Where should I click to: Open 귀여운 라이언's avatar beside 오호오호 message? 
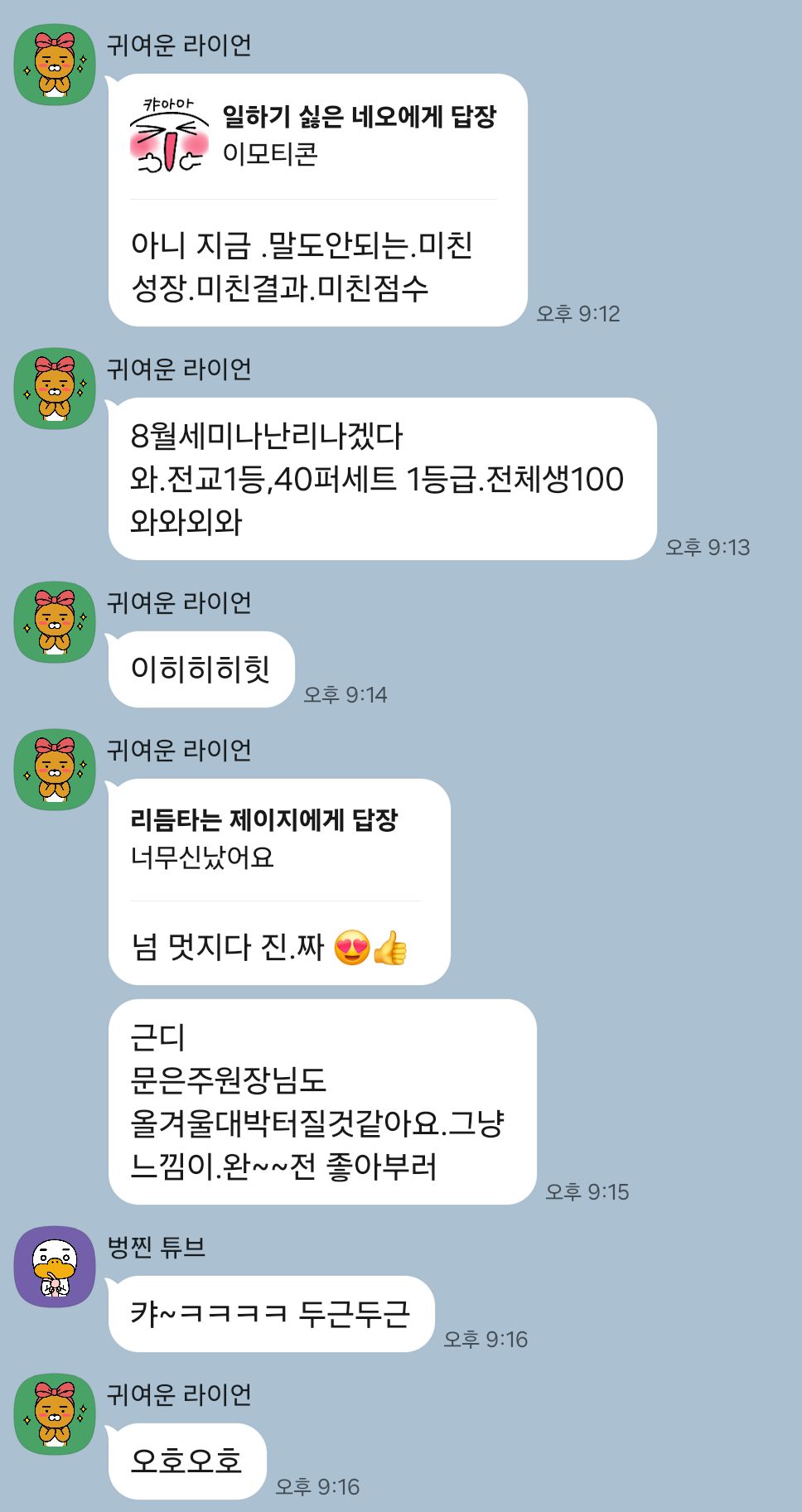coord(55,1414)
